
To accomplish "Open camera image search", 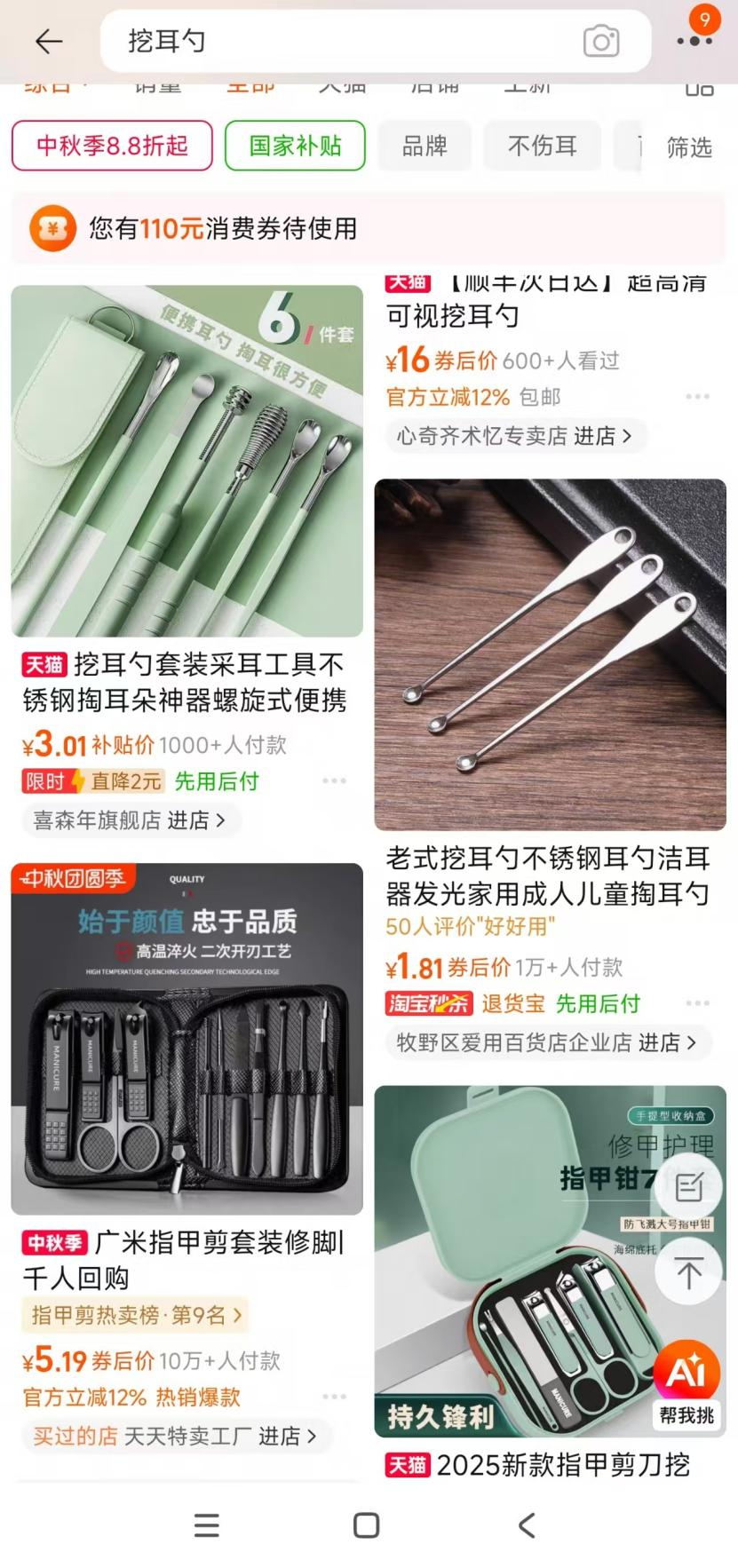I will [601, 42].
